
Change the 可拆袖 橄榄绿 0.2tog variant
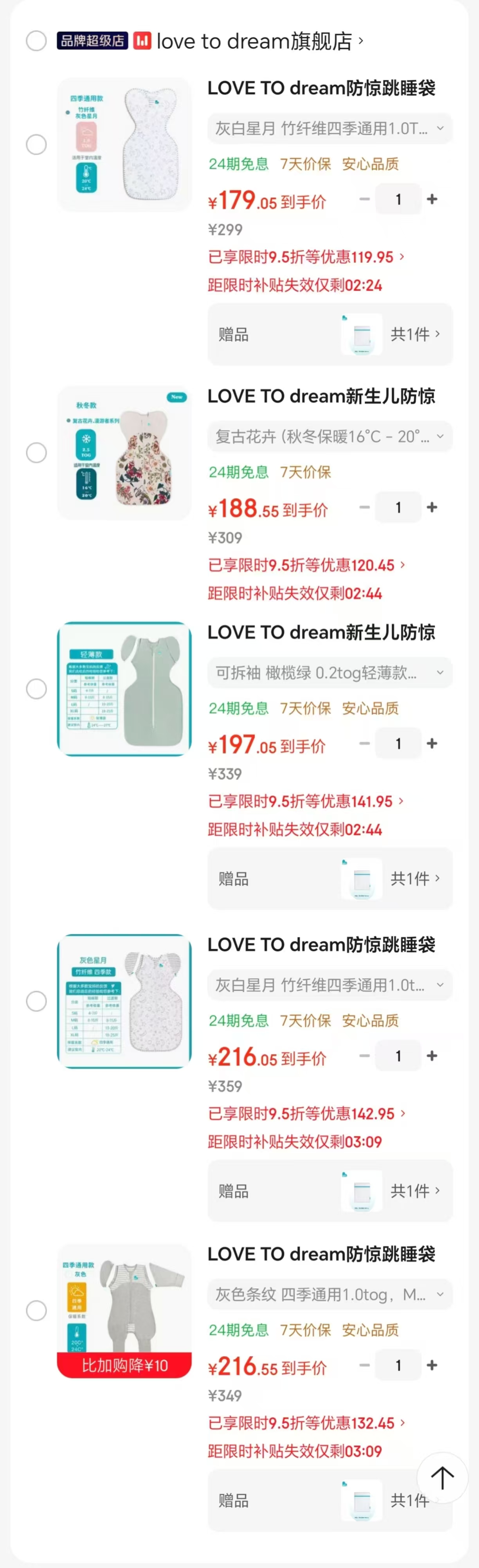point(330,672)
